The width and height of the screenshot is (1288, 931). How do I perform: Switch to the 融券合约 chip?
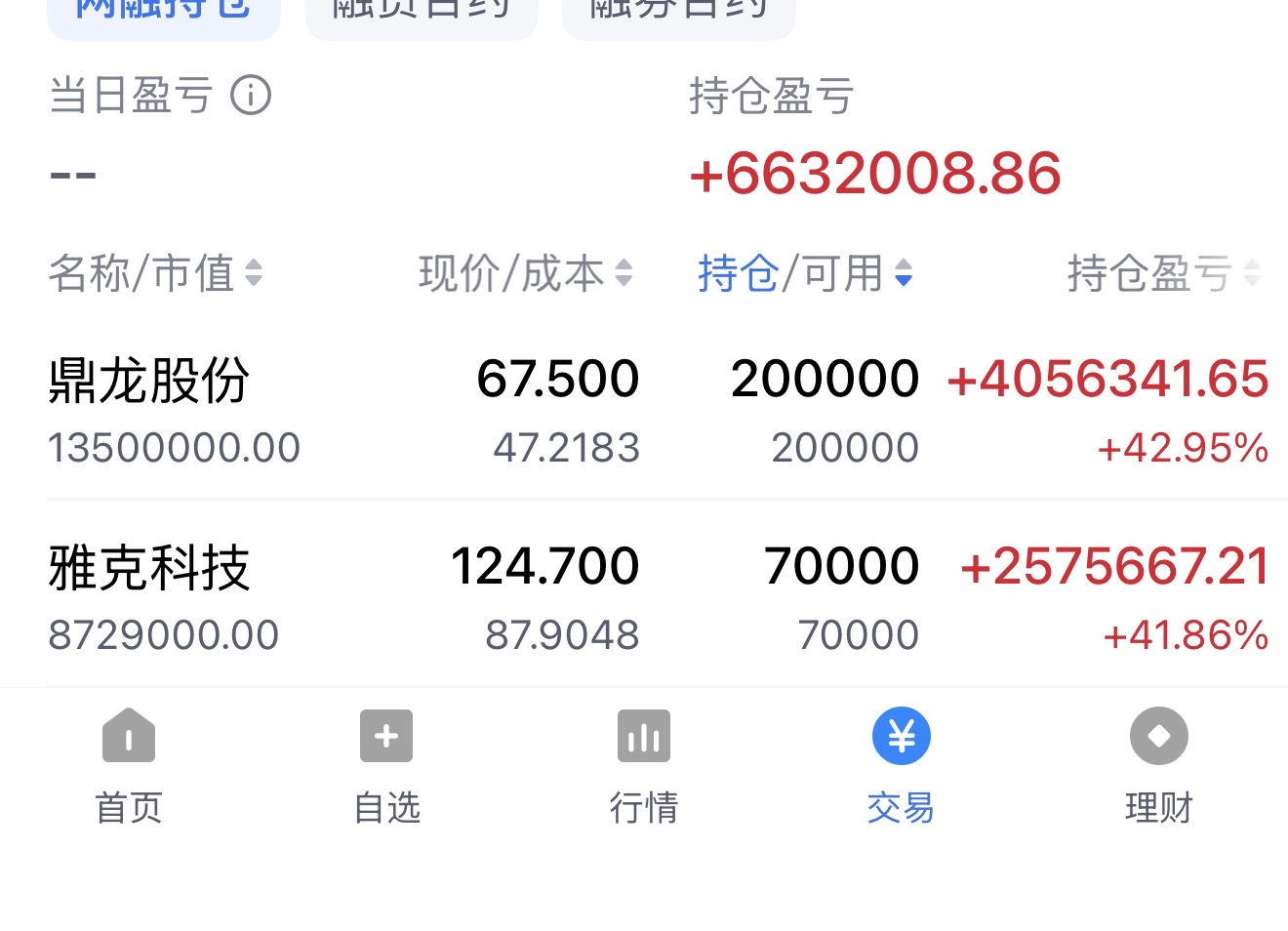coord(679,14)
